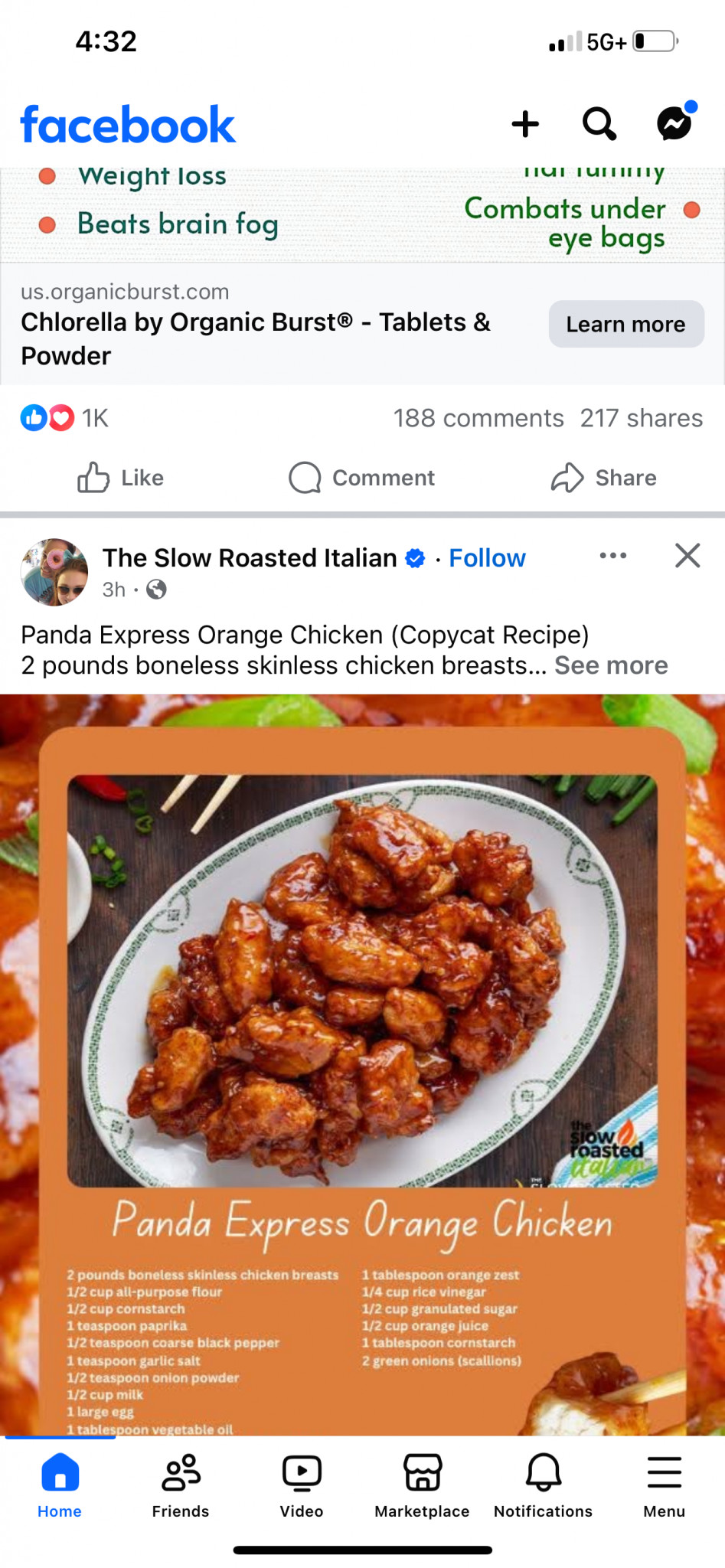This screenshot has width=725, height=1568.
Task: Open the Orange Chicken recipe image
Action: (362, 1064)
